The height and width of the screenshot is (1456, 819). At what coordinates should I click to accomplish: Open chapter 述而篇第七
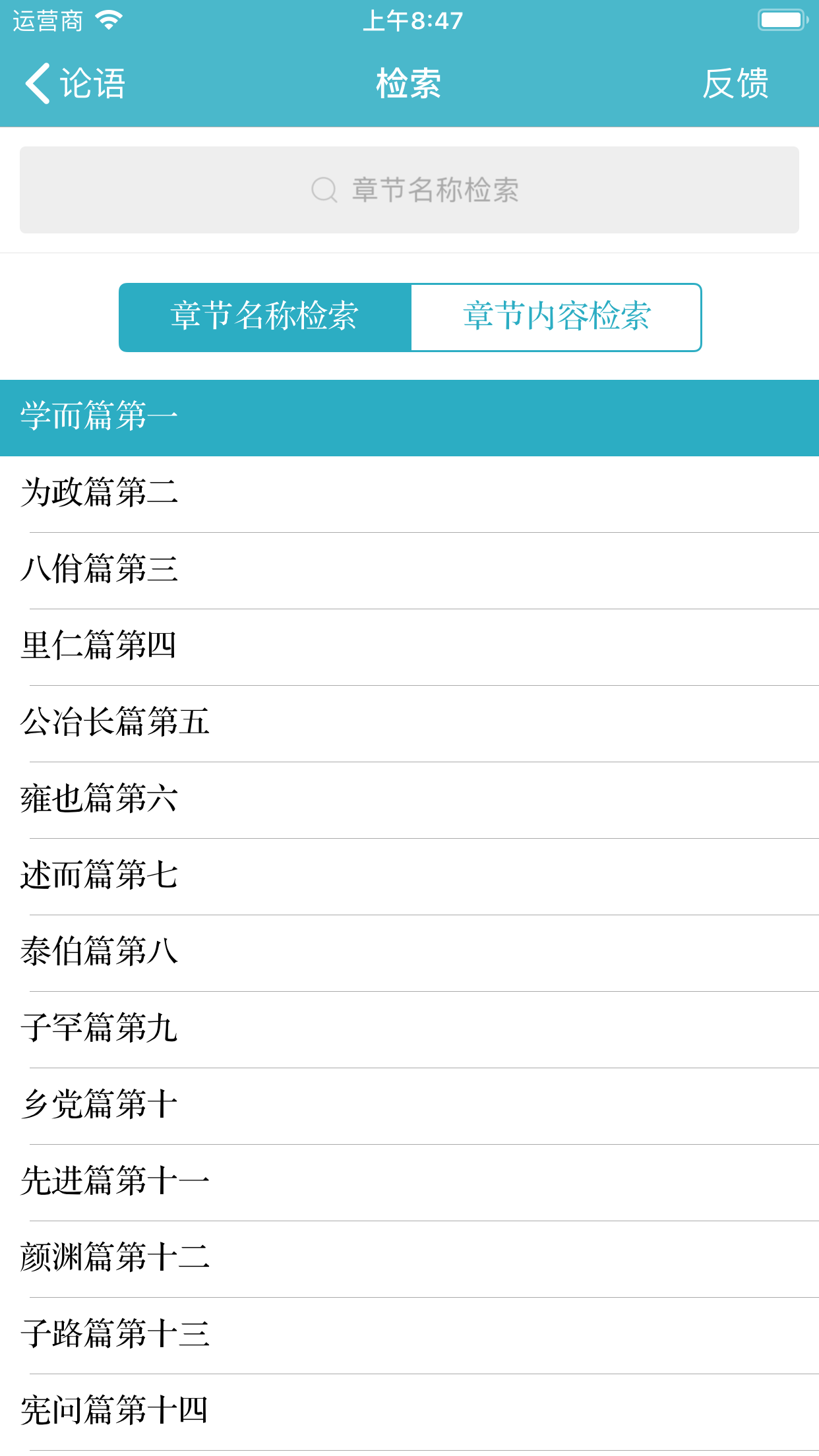[x=409, y=876]
